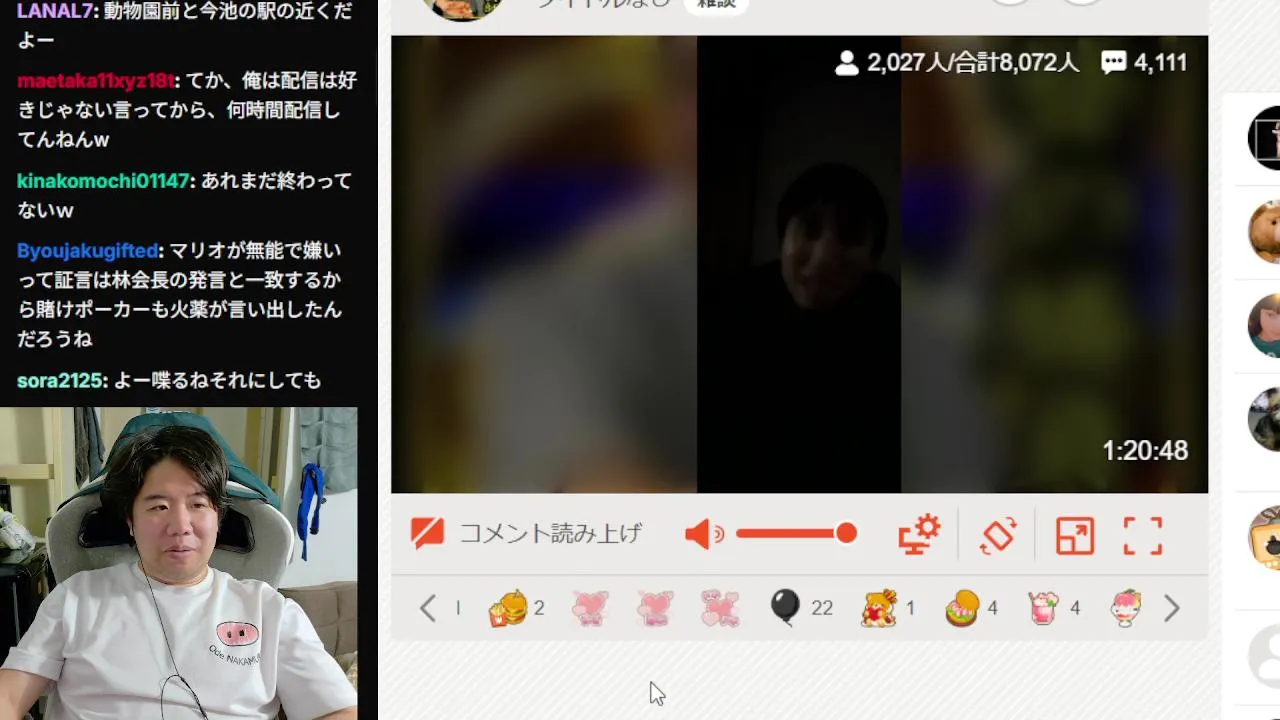The width and height of the screenshot is (1280, 720).
Task: Select the pink drink gift
Action: click(1044, 608)
